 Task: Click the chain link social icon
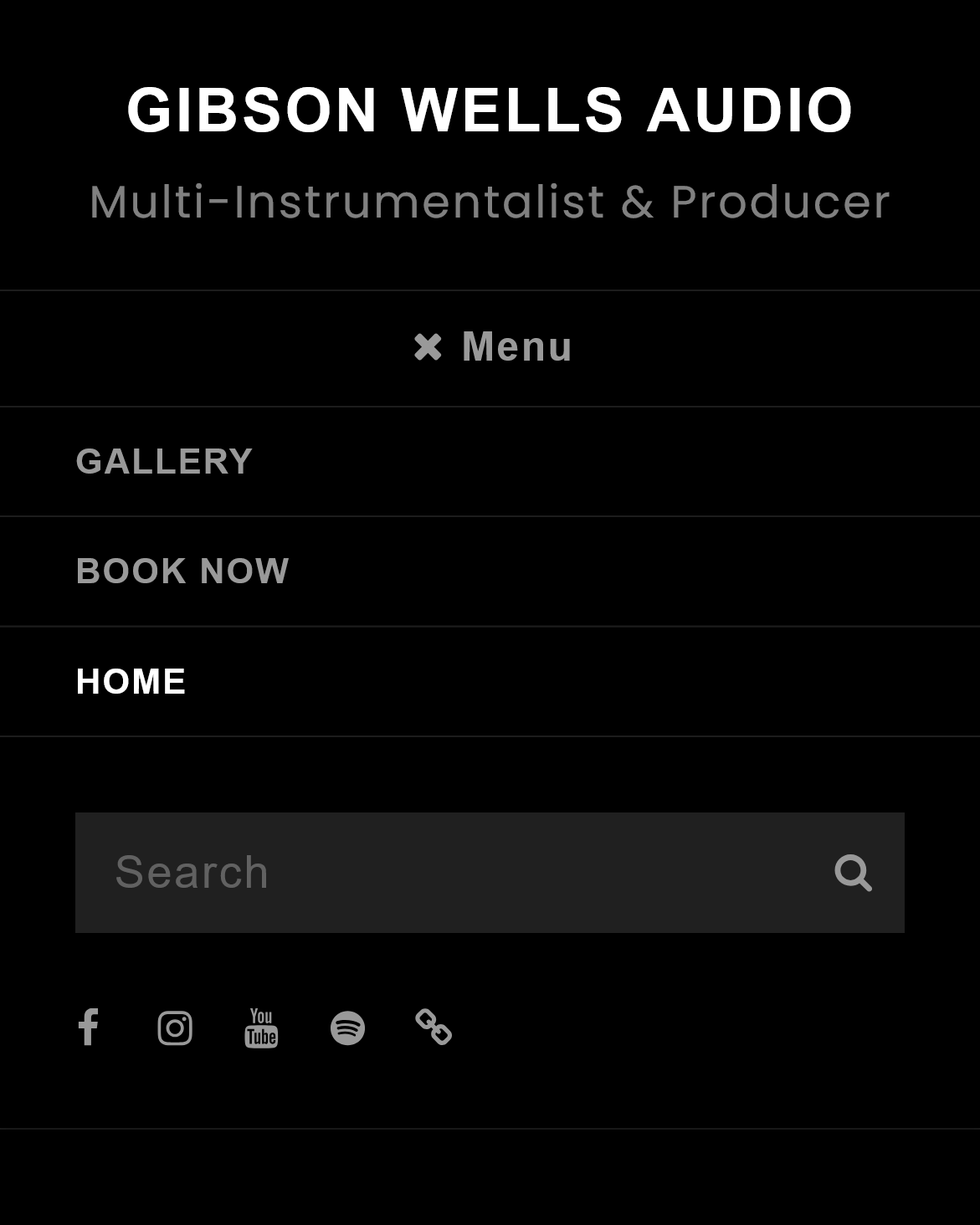click(x=434, y=1027)
